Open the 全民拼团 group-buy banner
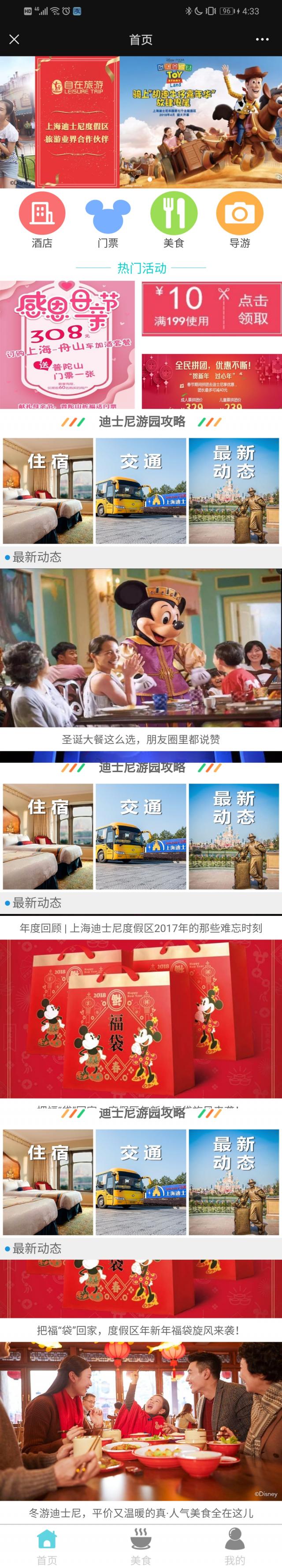Image resolution: width=282 pixels, height=1568 pixels. click(211, 381)
